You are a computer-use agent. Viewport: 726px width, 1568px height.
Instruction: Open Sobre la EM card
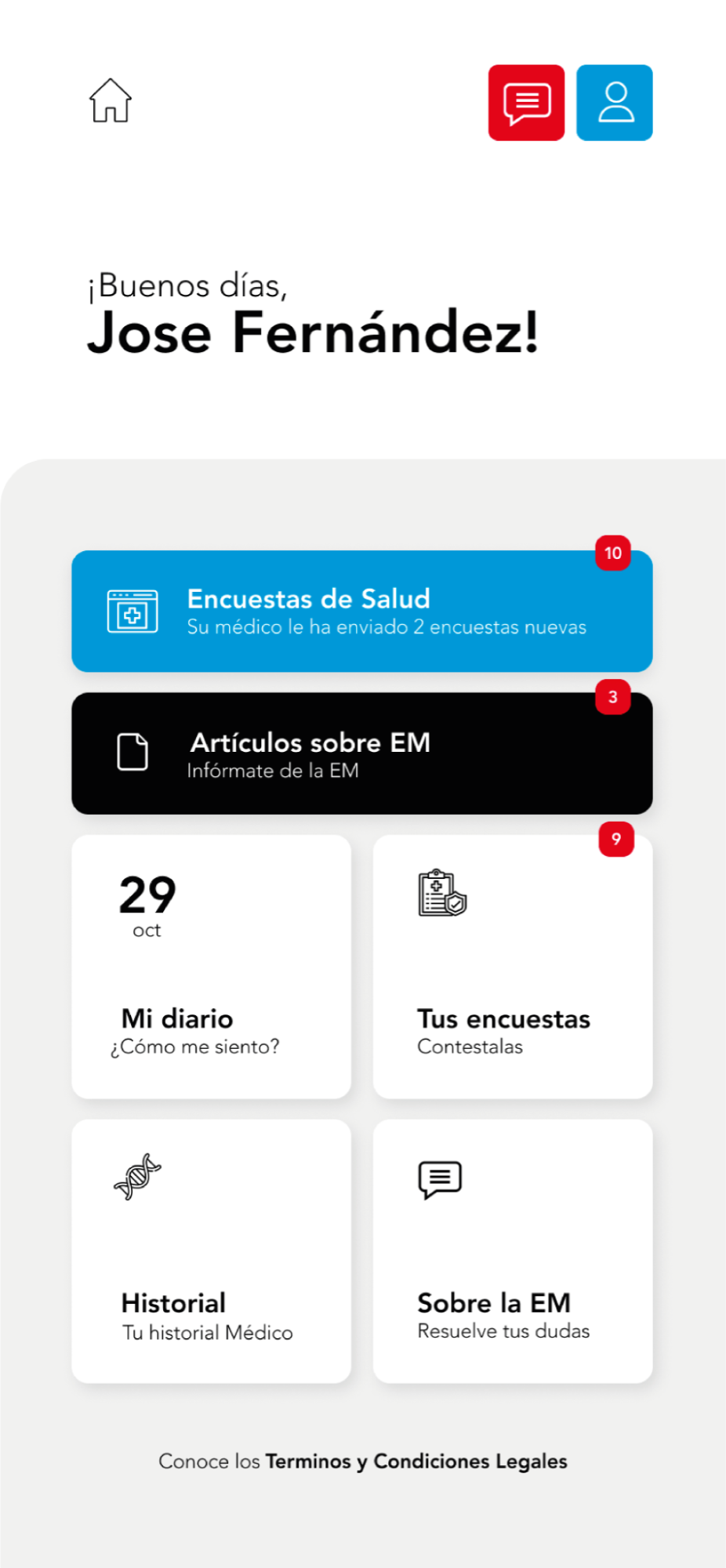pyautogui.click(x=513, y=1251)
